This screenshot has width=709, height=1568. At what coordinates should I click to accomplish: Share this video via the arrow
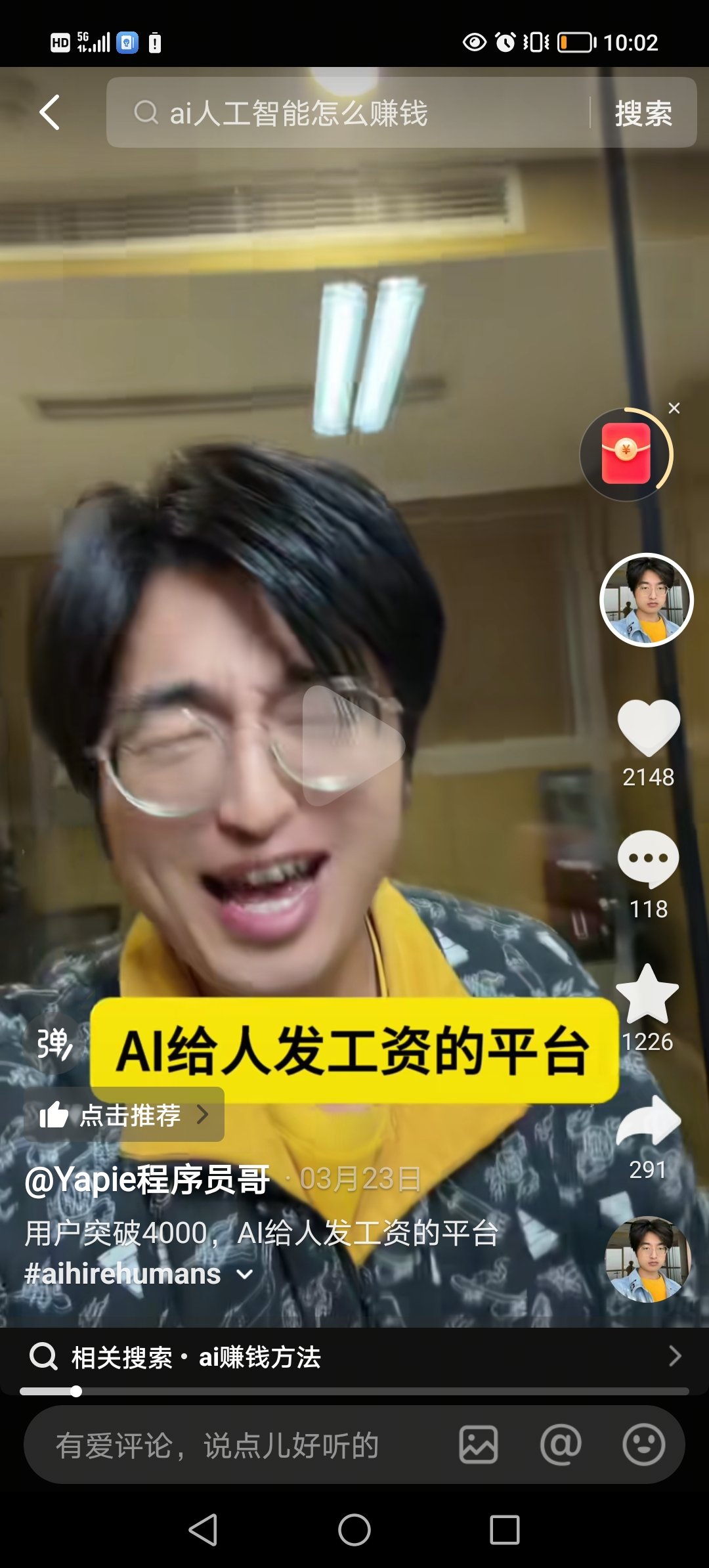[x=648, y=1121]
